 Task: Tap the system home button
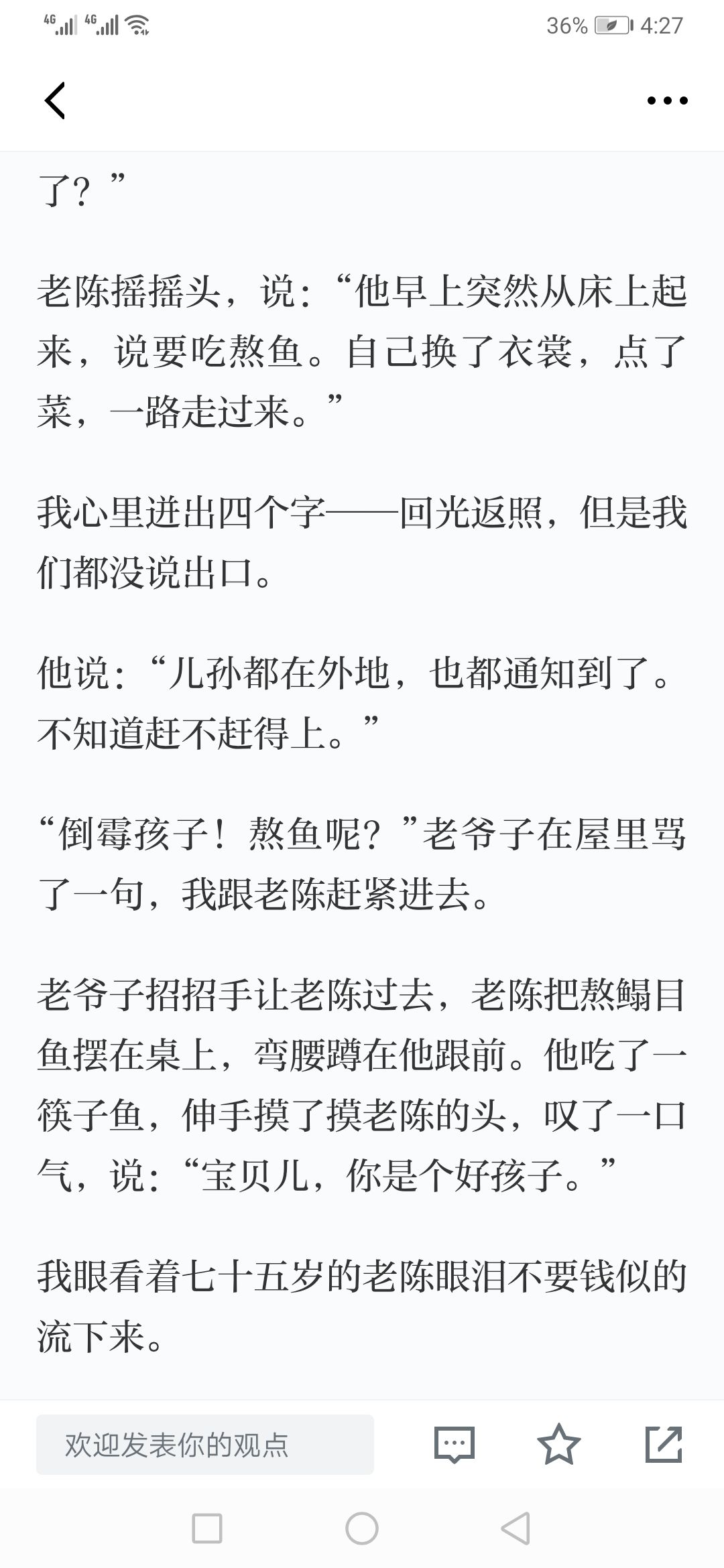tap(362, 1528)
